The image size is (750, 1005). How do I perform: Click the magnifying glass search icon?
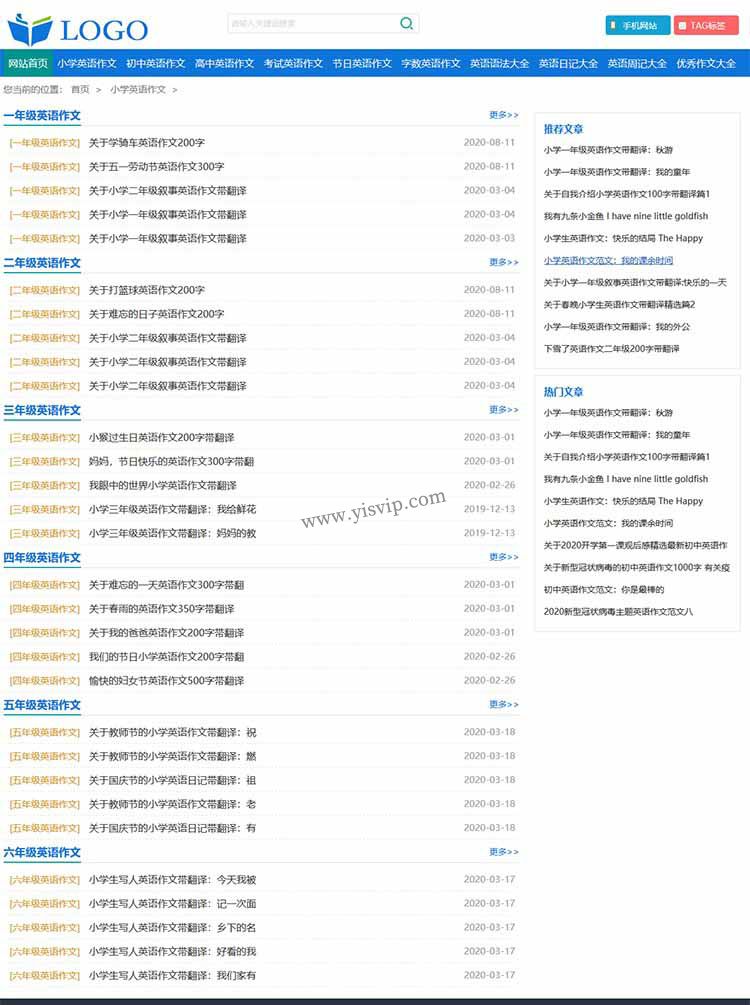click(x=404, y=22)
